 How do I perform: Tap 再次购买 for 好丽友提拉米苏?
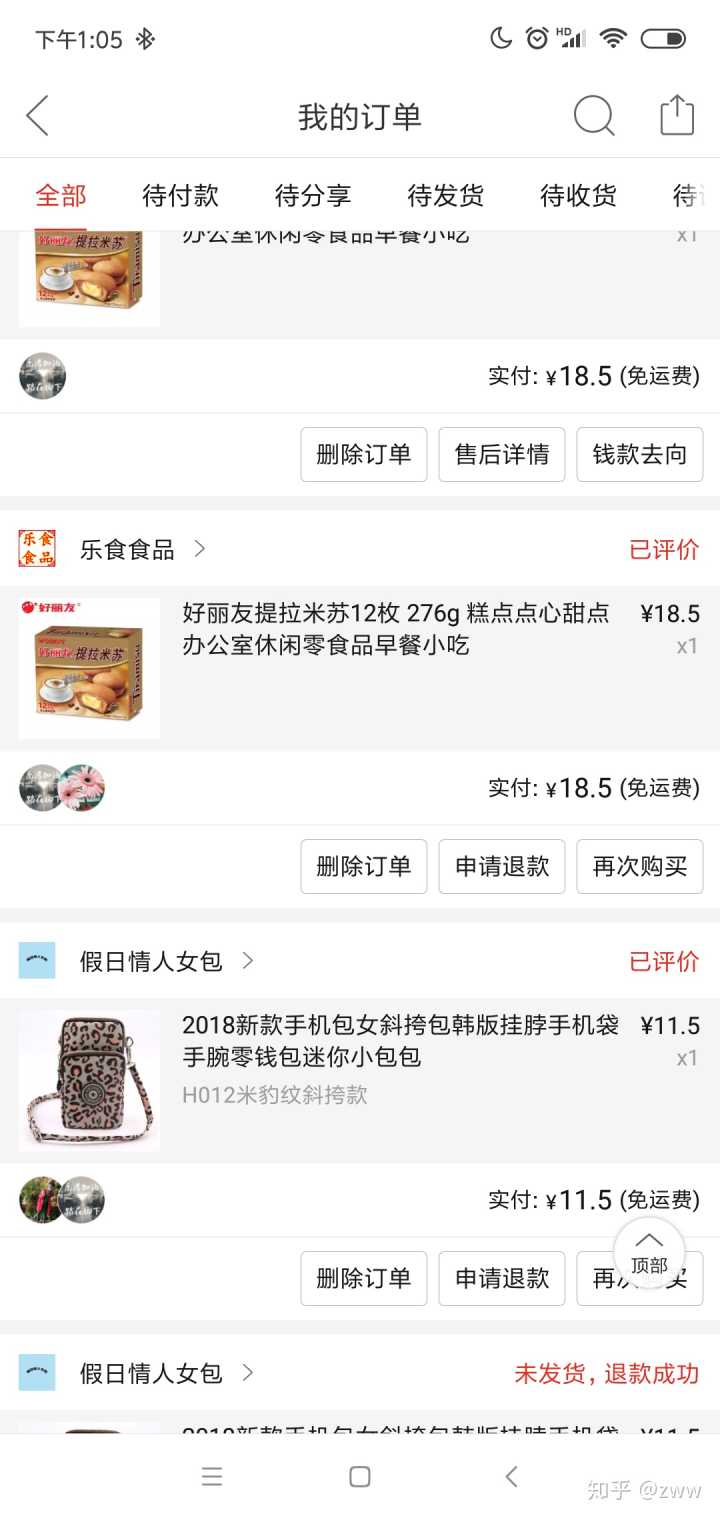click(640, 866)
